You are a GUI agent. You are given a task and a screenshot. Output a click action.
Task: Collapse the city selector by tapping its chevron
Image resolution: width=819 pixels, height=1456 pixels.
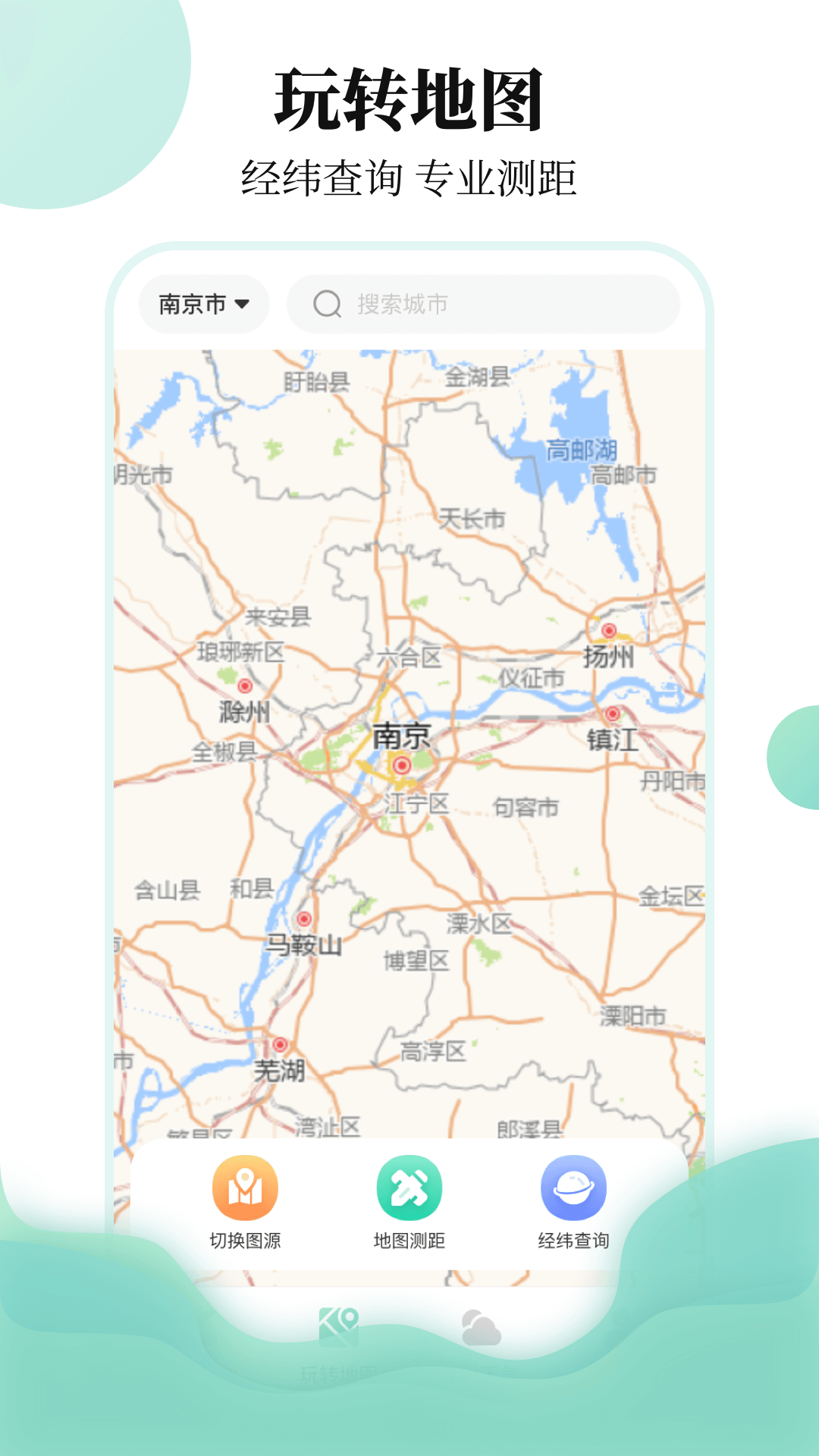click(242, 303)
